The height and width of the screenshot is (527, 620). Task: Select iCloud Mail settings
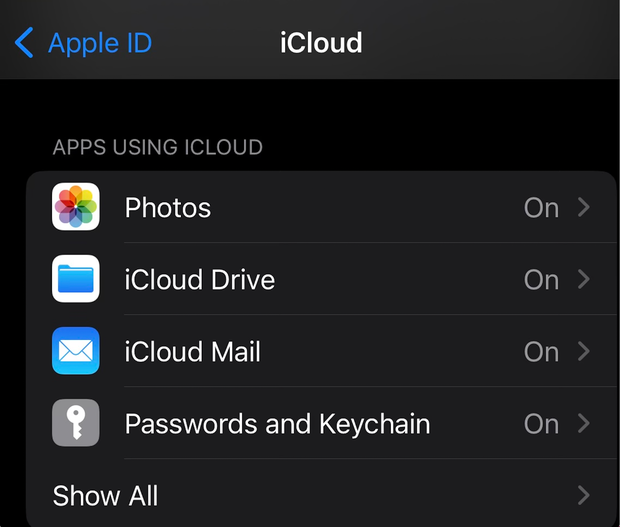pos(320,352)
